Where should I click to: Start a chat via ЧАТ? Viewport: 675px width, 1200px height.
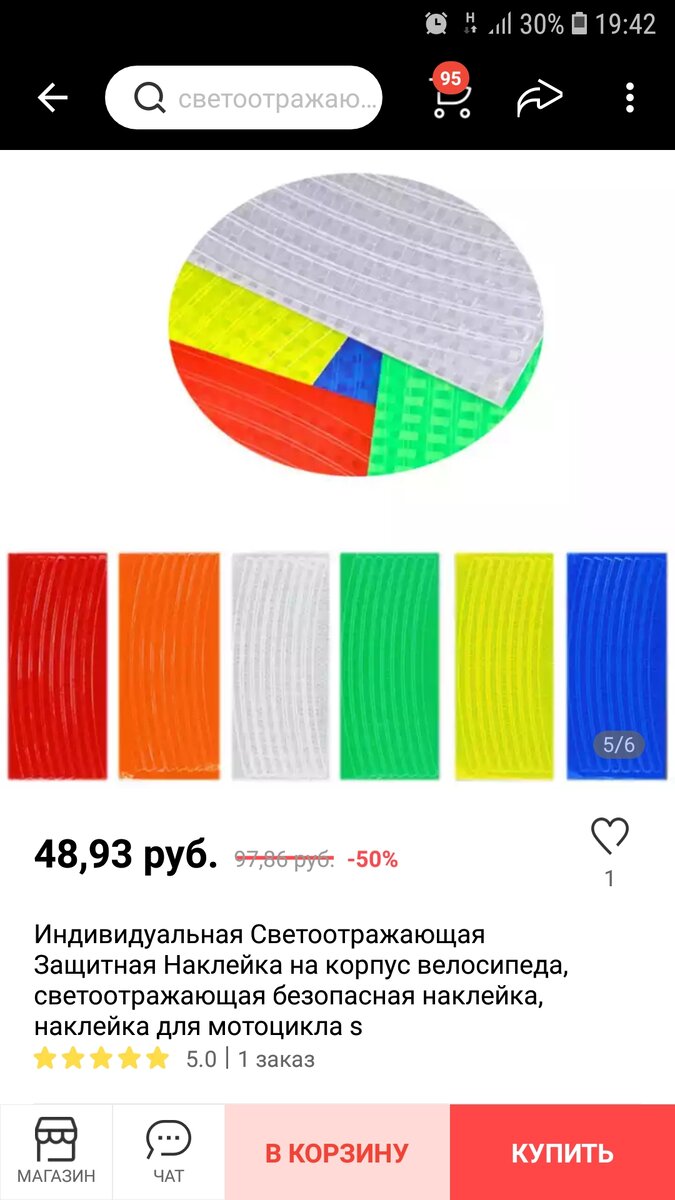point(168,1151)
